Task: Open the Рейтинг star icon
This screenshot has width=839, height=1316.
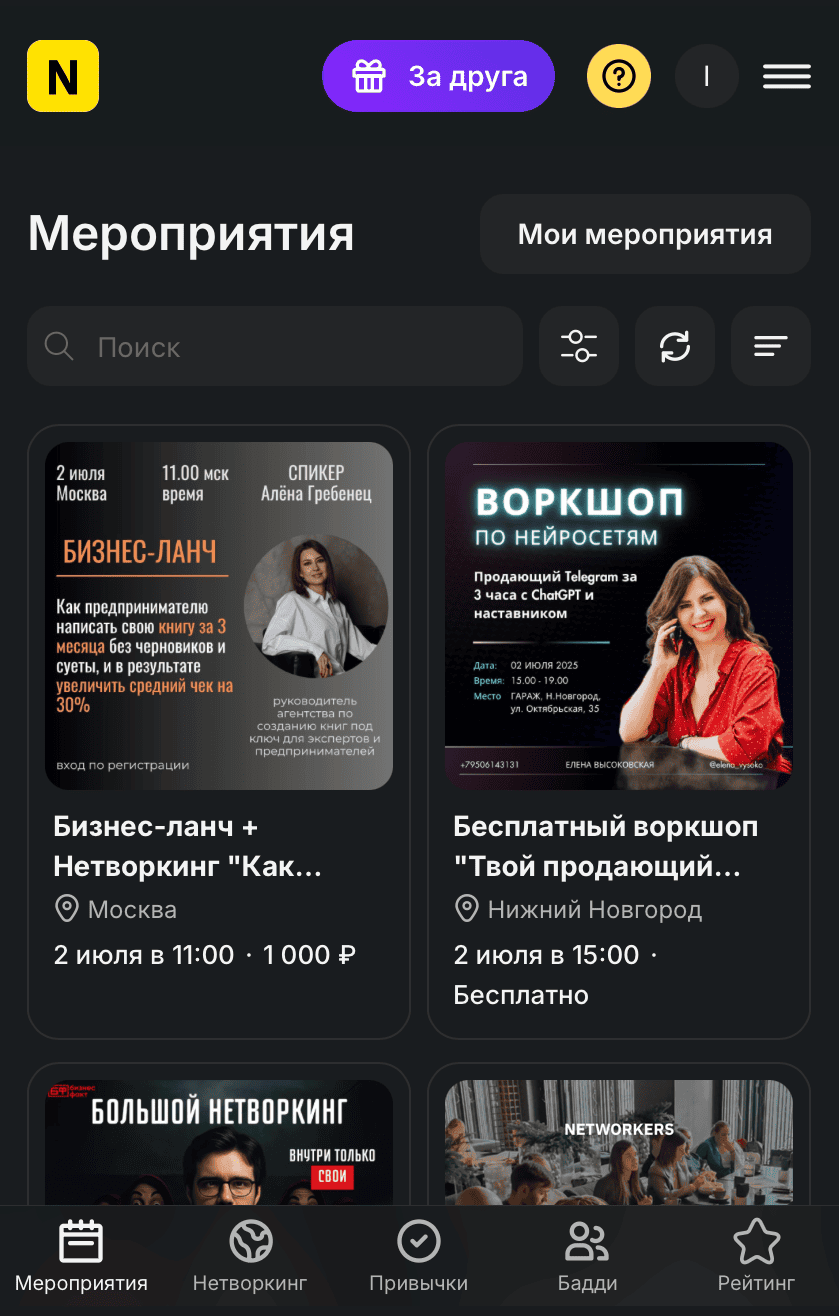Action: [x=756, y=1240]
